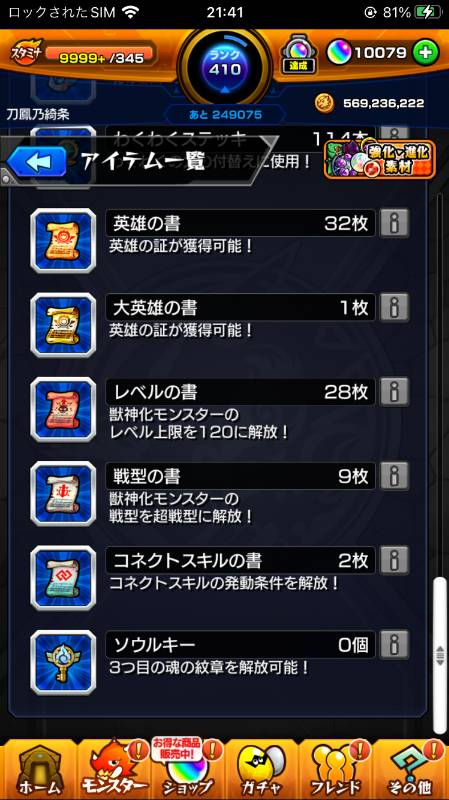Image resolution: width=449 pixels, height=800 pixels.
Task: Check the ソウルキー info button
Action: [x=394, y=645]
